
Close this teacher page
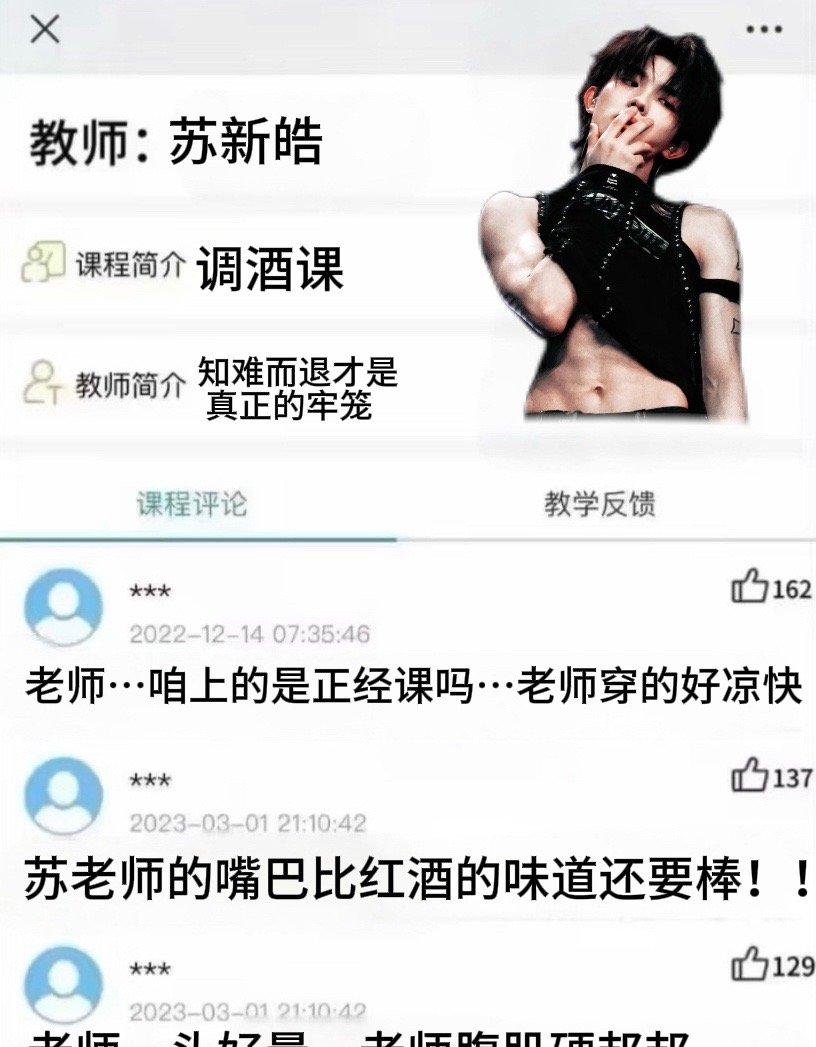click(45, 30)
